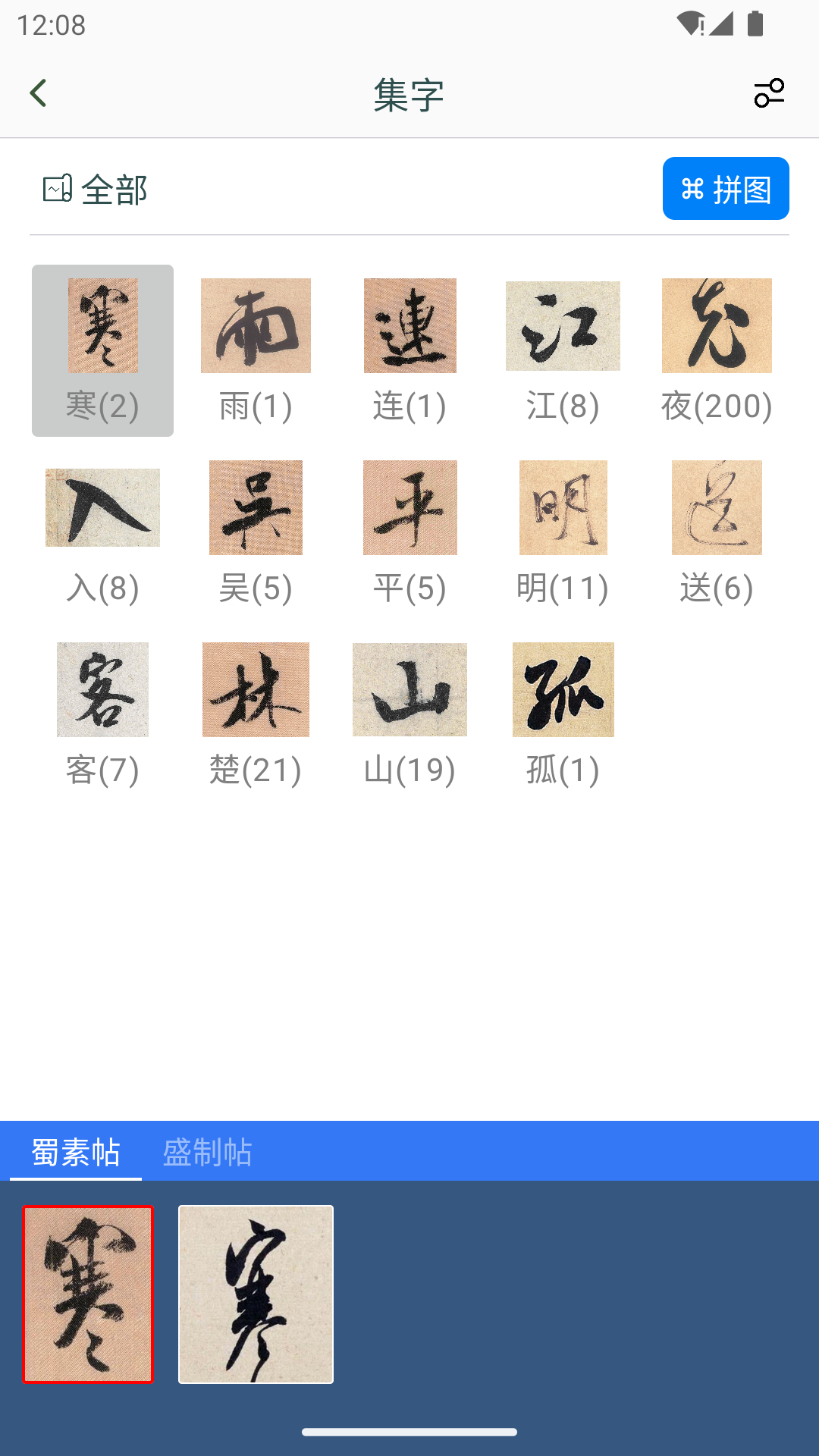Screen dimensions: 819x1456
Task: Tap the puzzle icon inside the 拼图 button
Action: pyautogui.click(x=692, y=189)
